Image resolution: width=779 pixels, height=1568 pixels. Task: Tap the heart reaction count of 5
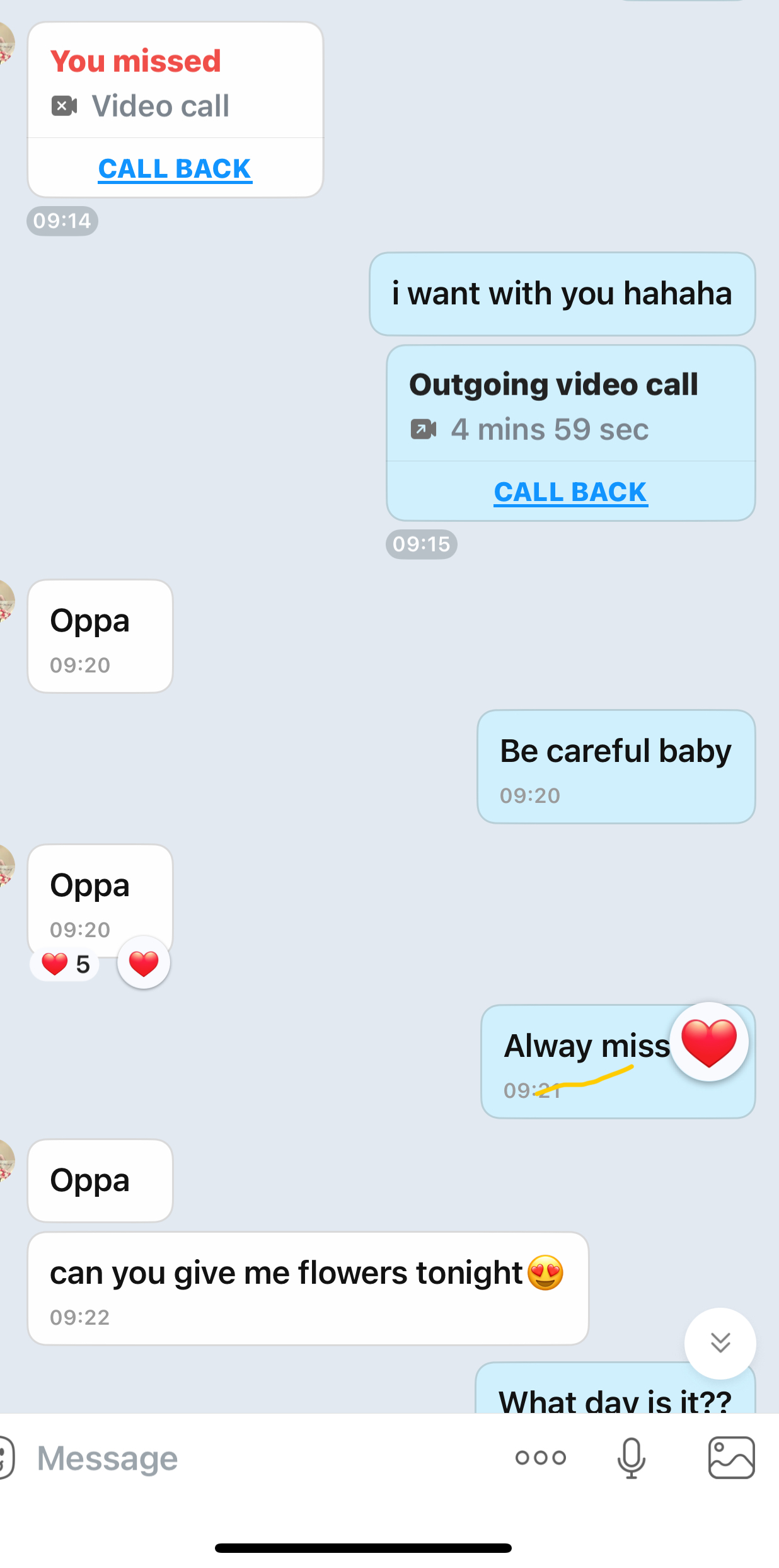(65, 964)
